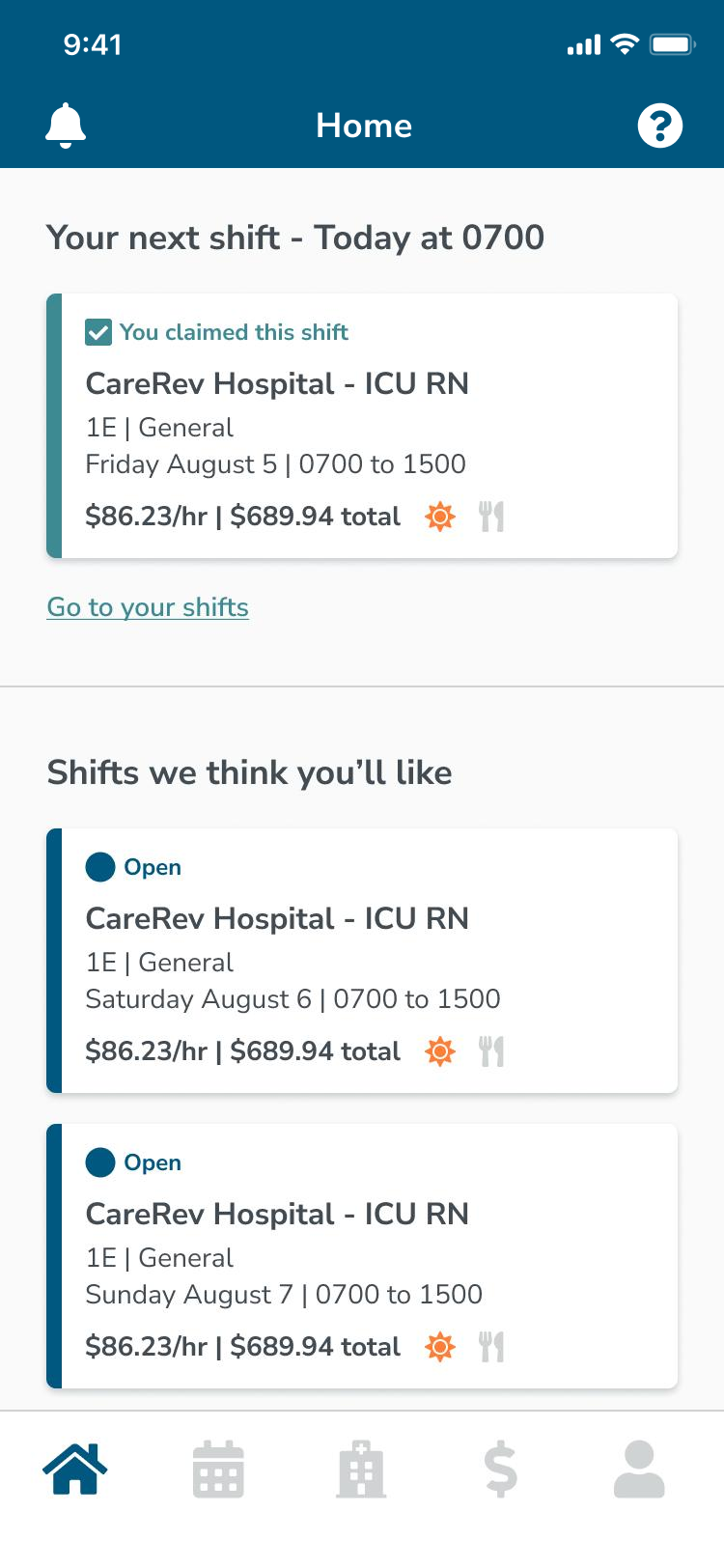This screenshot has height=1568, width=724.
Task: Open the Saturday August 6 open shift
Action: 362,961
